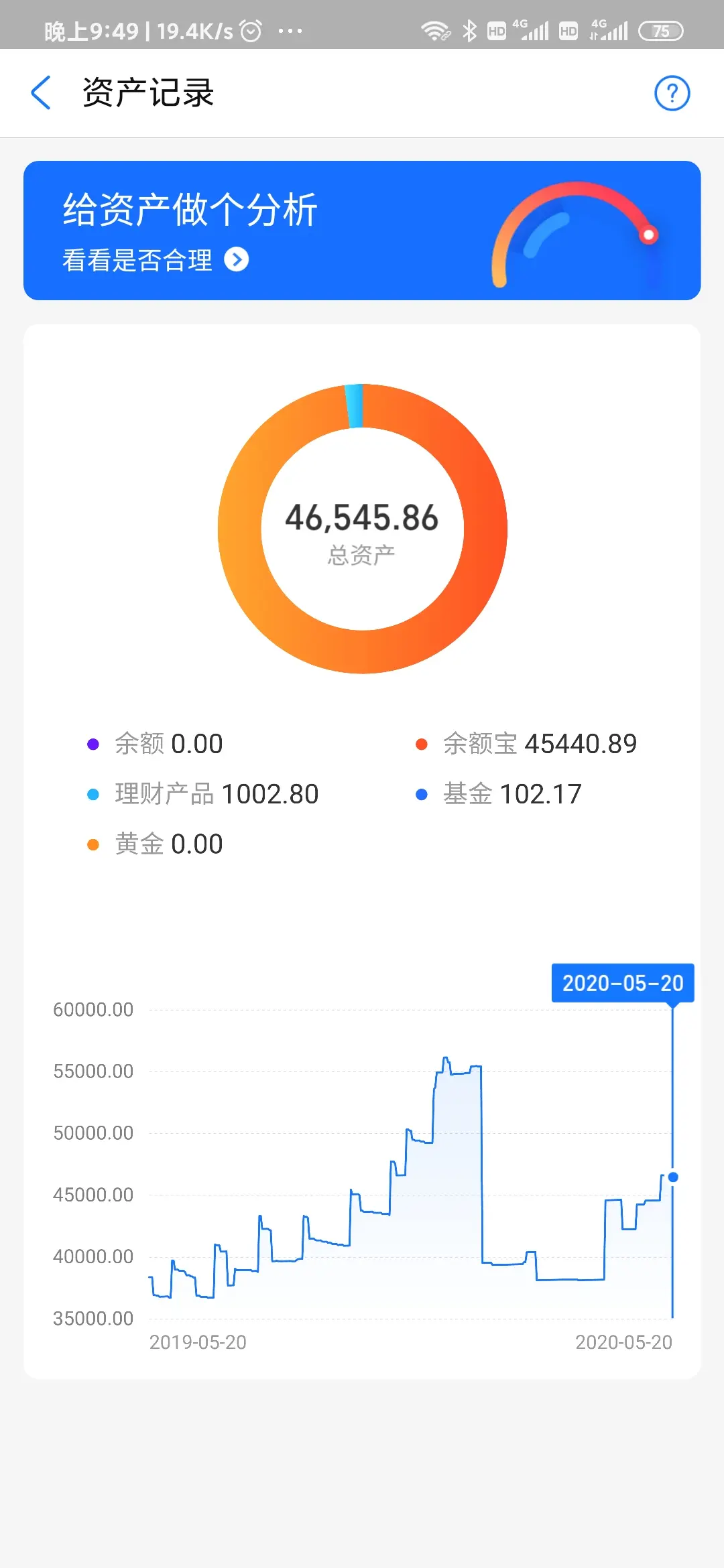Tap the back arrow to leave 资产记录

point(42,93)
